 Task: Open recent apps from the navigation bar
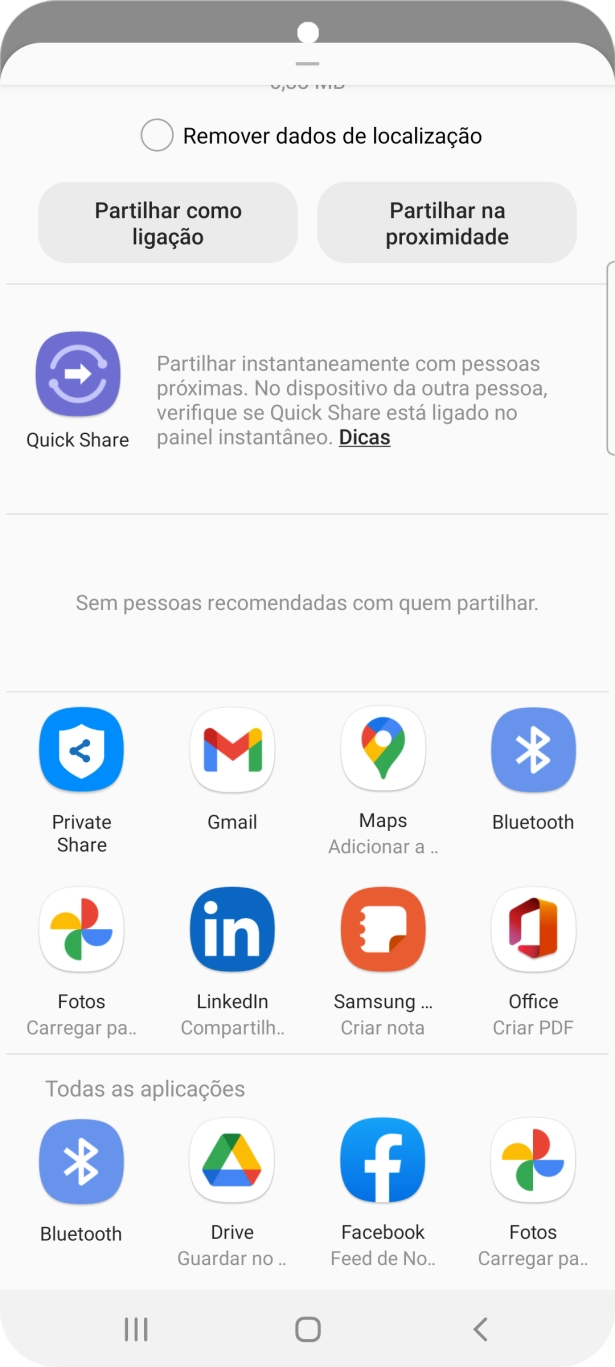click(x=136, y=1329)
